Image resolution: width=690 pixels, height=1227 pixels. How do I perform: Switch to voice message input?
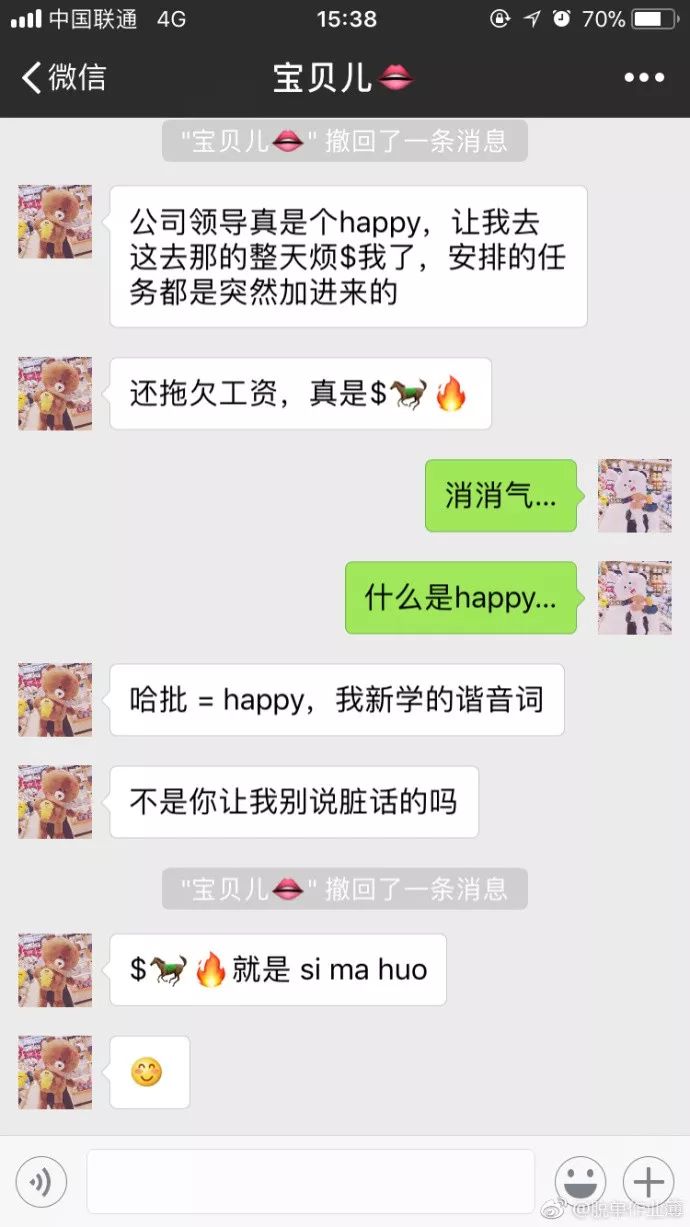(x=41, y=1182)
